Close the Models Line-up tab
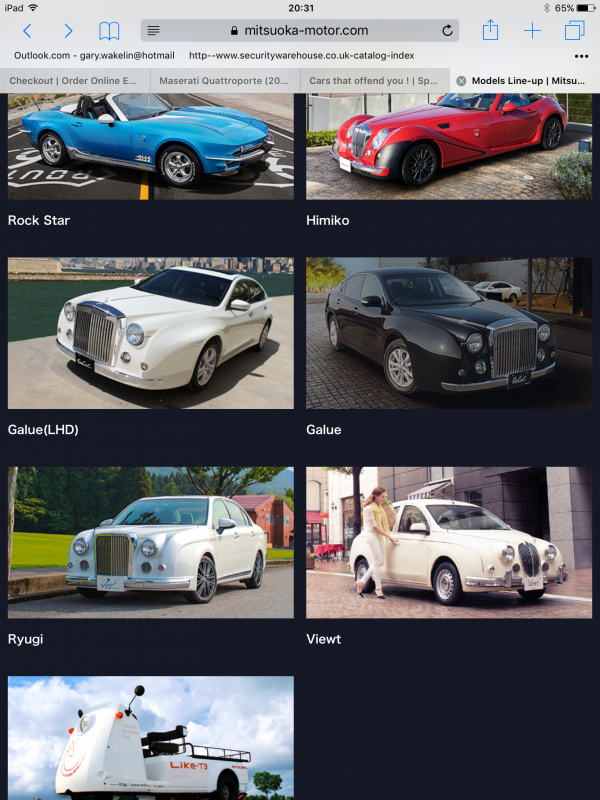 pos(461,80)
